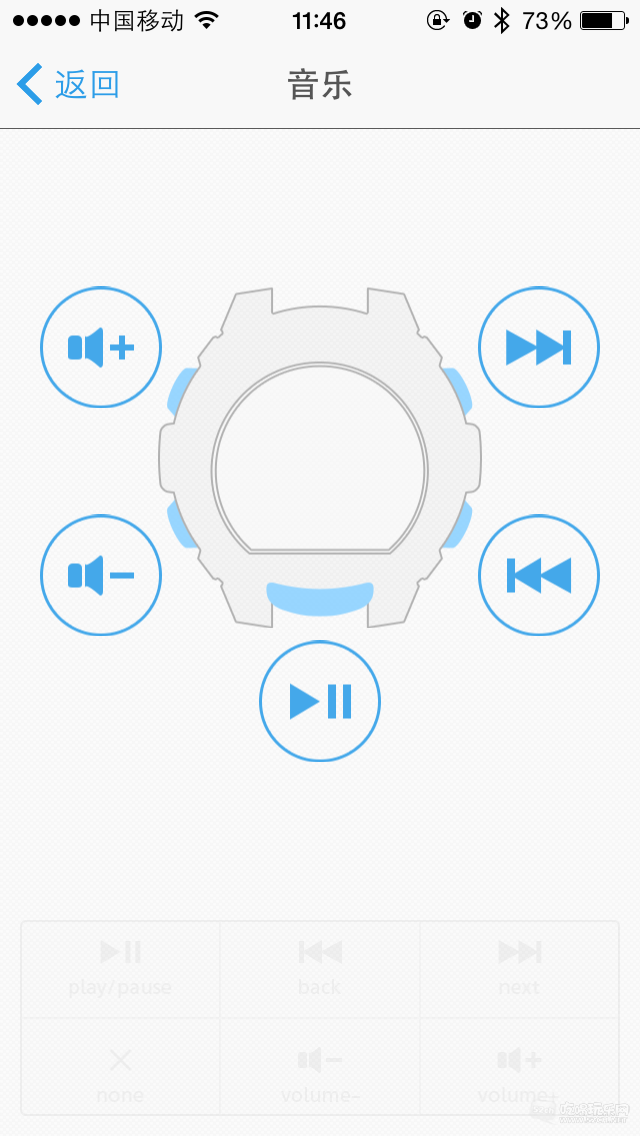This screenshot has width=640, height=1136.
Task: Tap the play/pause circle button
Action: (x=320, y=701)
